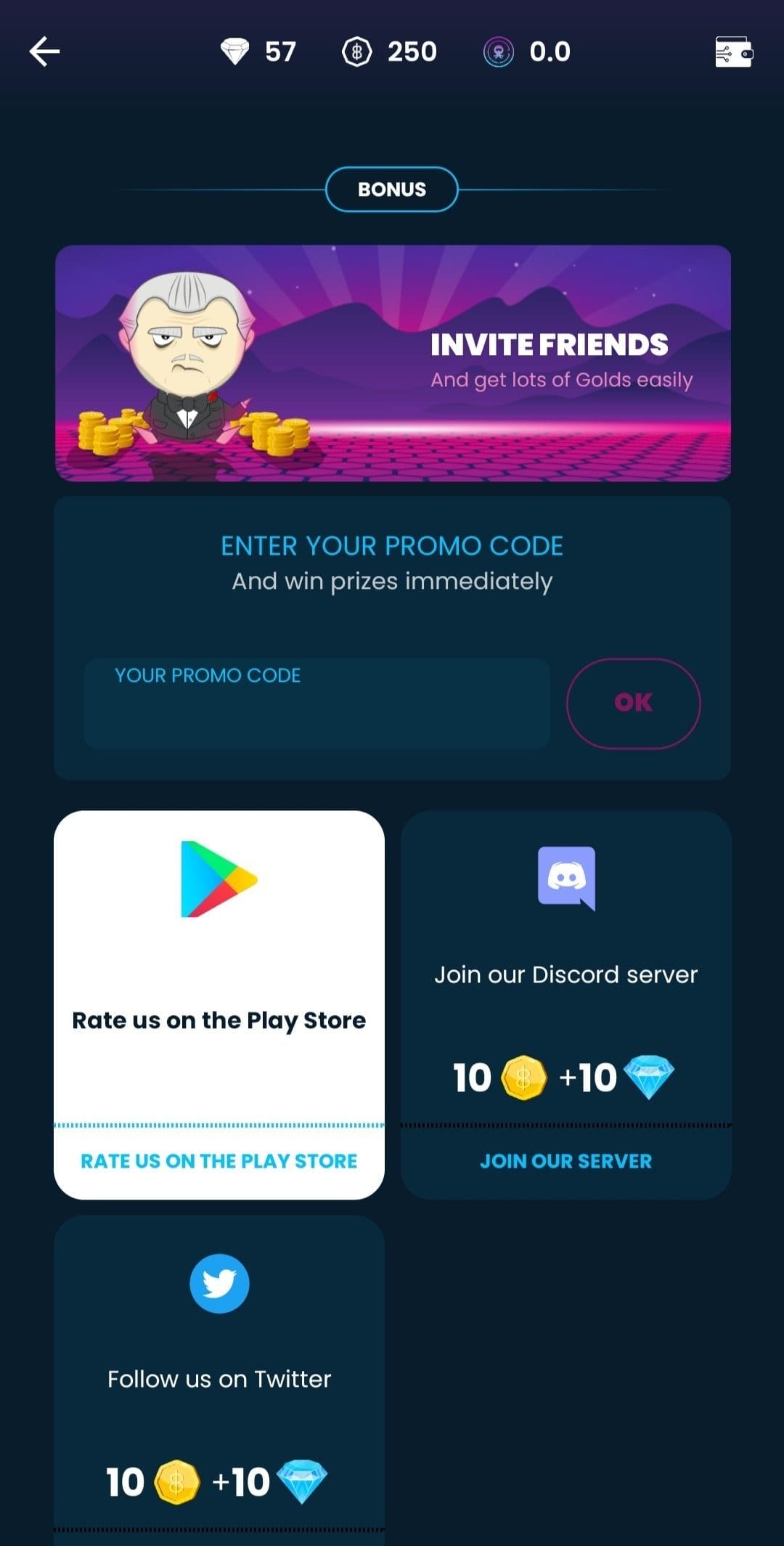Go back using the top-left arrow

pyautogui.click(x=44, y=52)
